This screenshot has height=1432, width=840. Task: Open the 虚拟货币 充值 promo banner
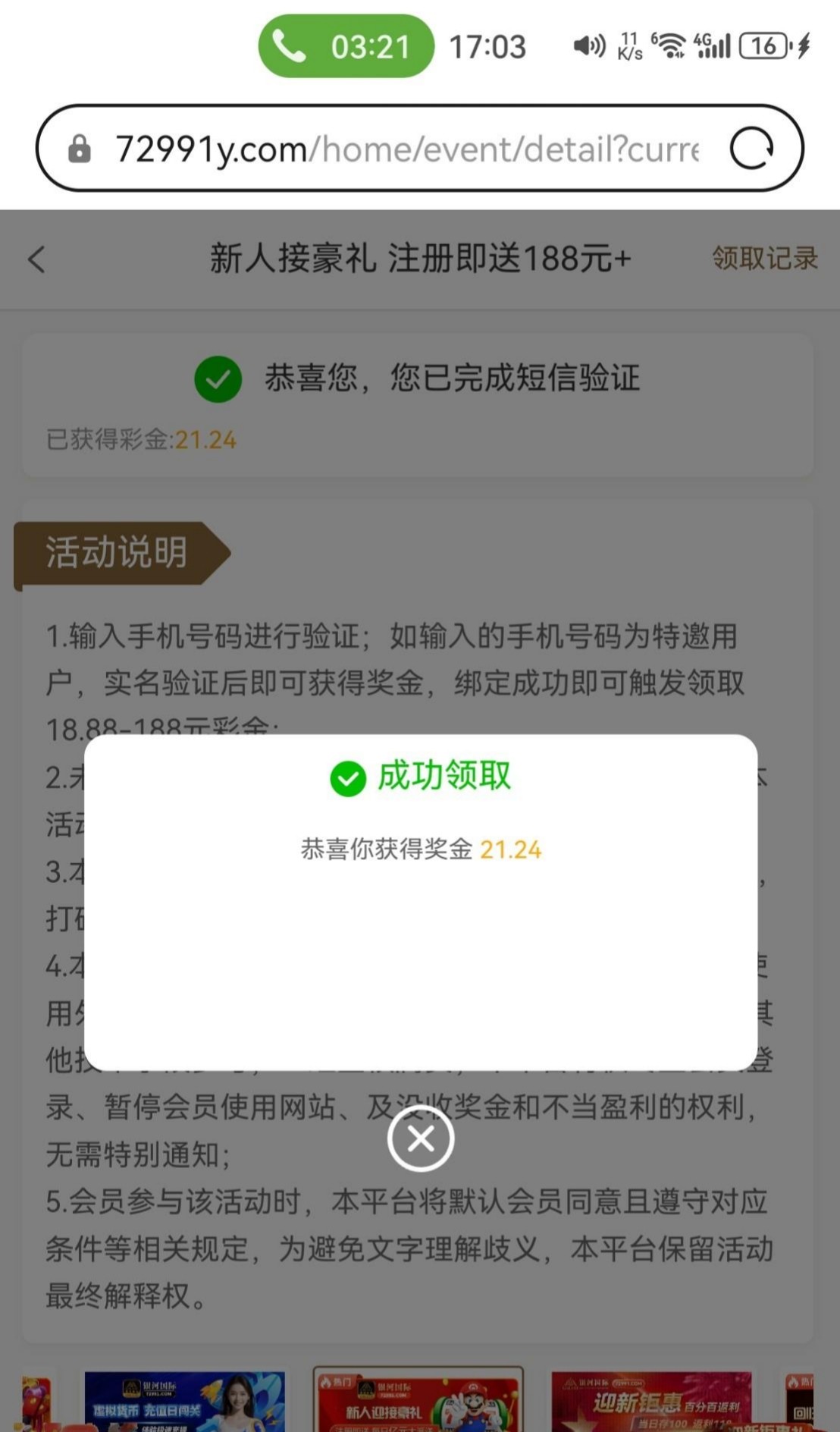[184, 1402]
